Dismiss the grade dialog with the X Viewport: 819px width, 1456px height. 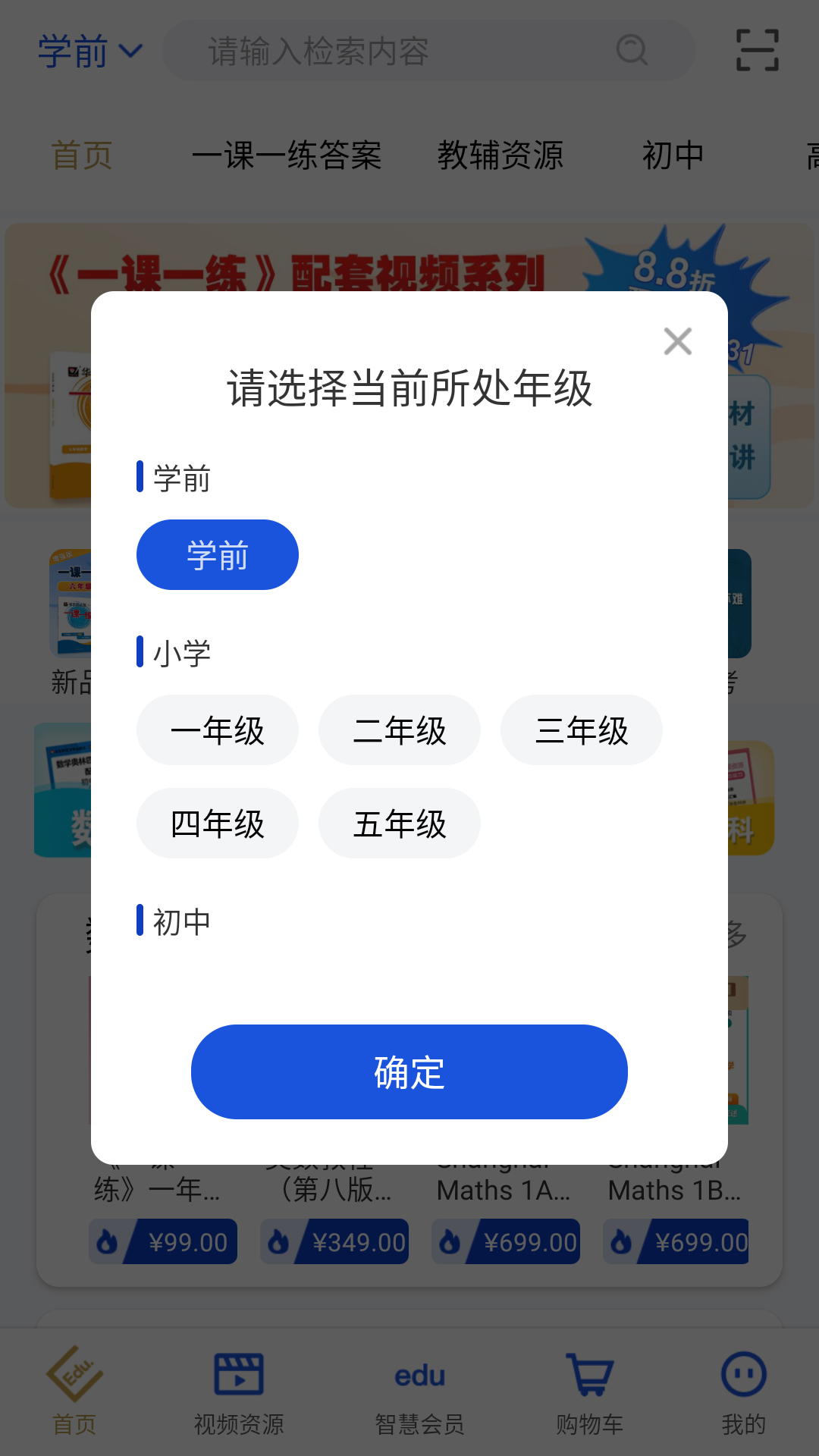pos(677,341)
